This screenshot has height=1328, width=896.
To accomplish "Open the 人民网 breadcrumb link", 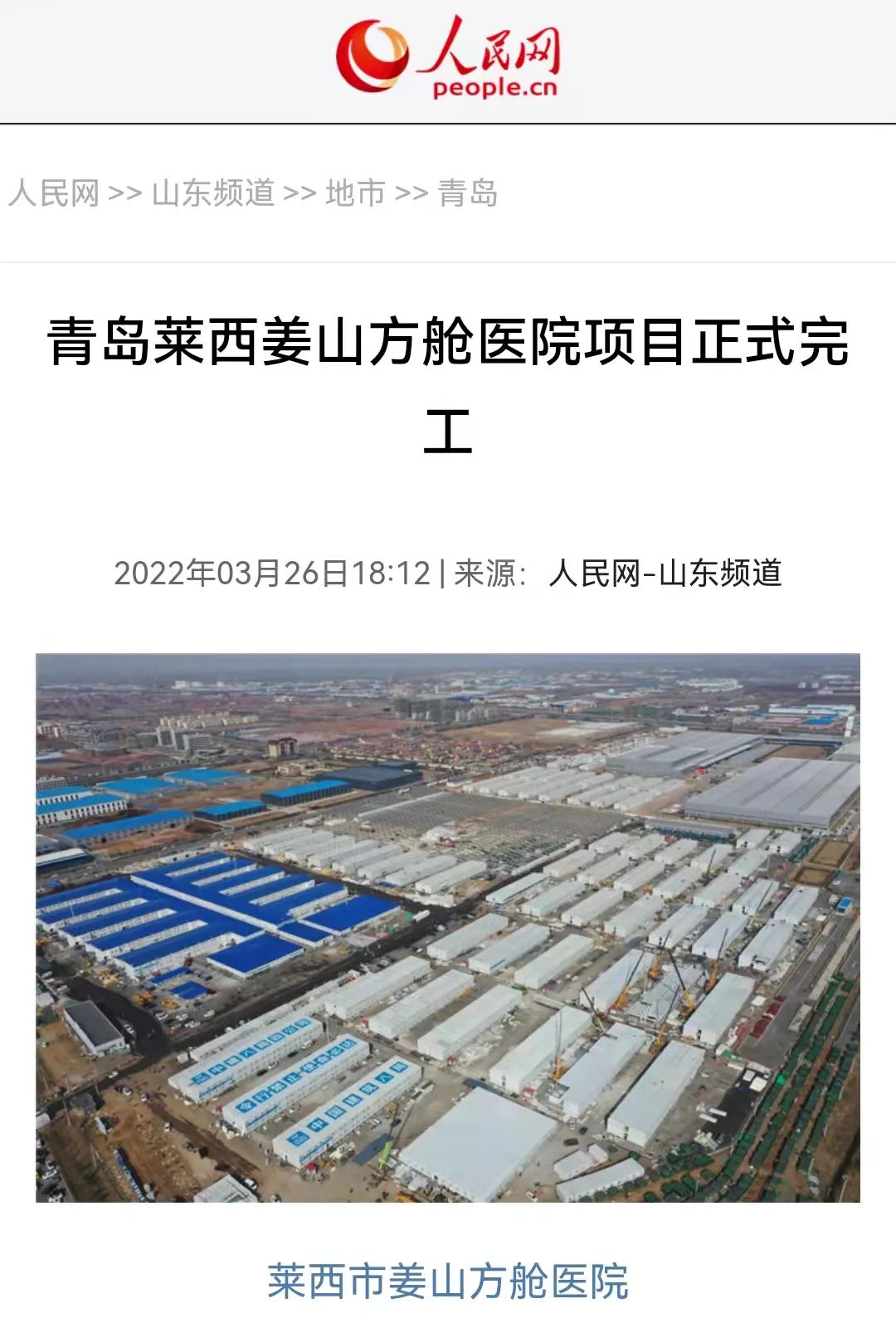I will [x=54, y=193].
